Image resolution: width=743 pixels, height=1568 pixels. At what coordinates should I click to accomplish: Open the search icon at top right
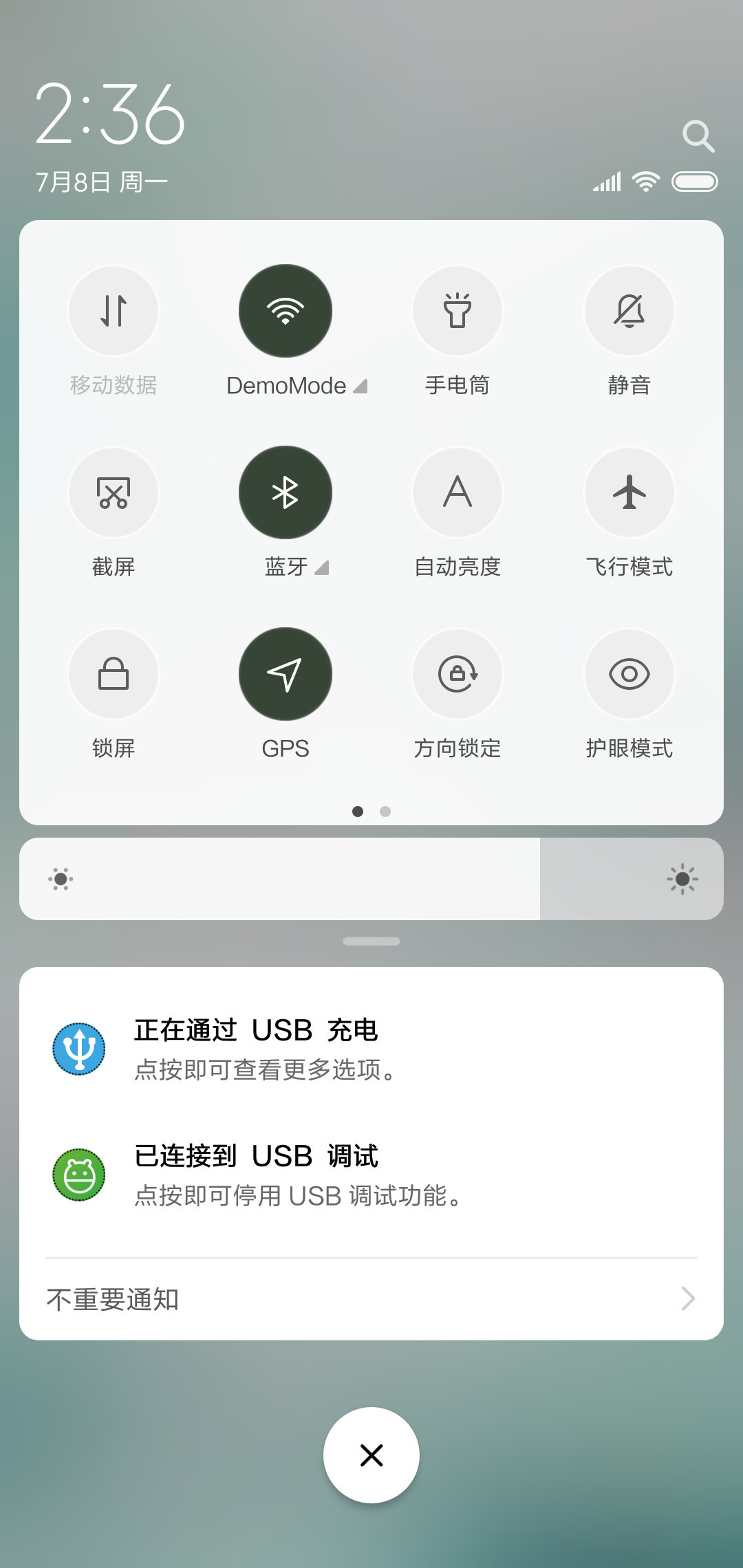698,136
